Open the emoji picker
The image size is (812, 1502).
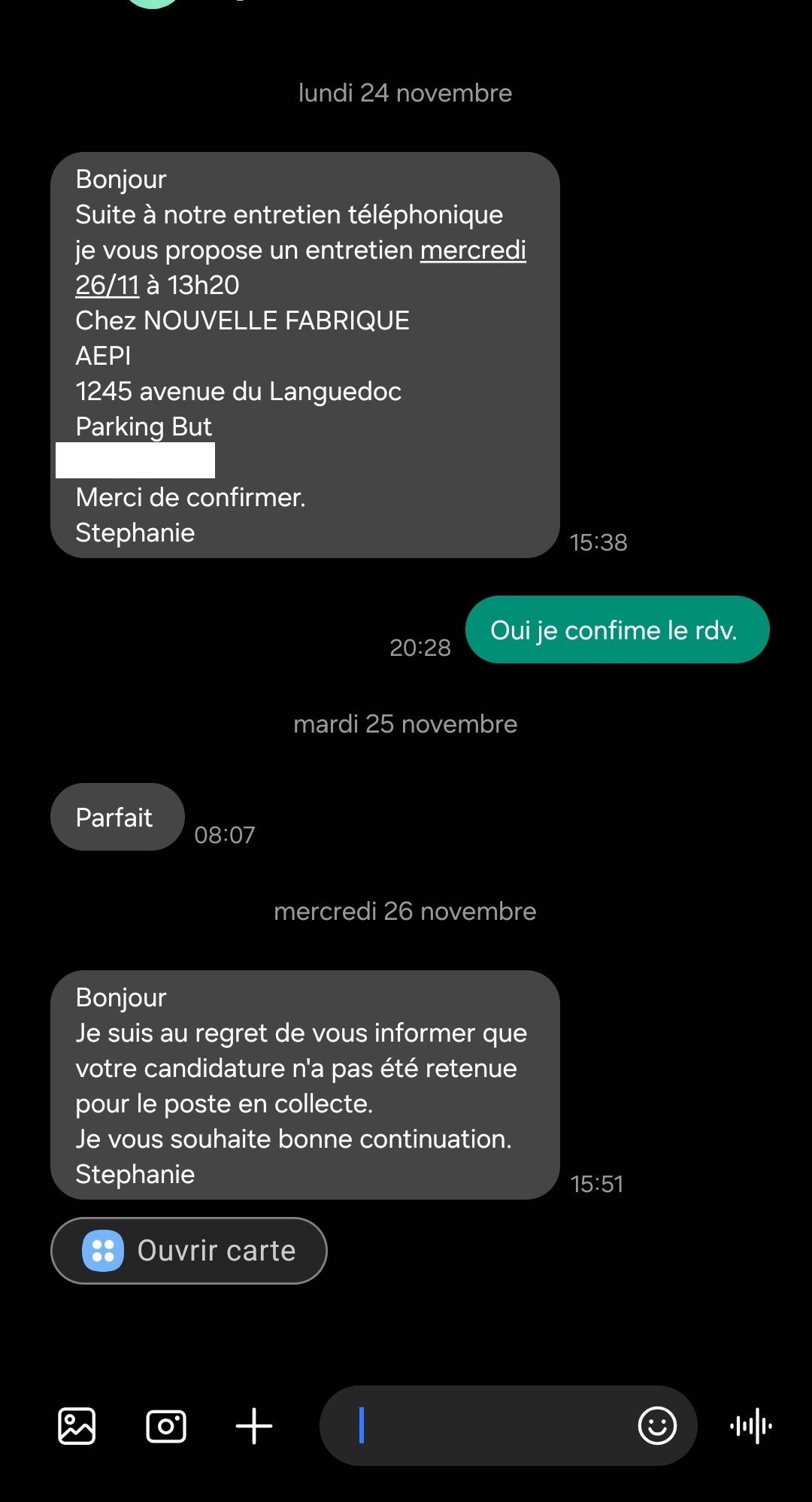657,1425
